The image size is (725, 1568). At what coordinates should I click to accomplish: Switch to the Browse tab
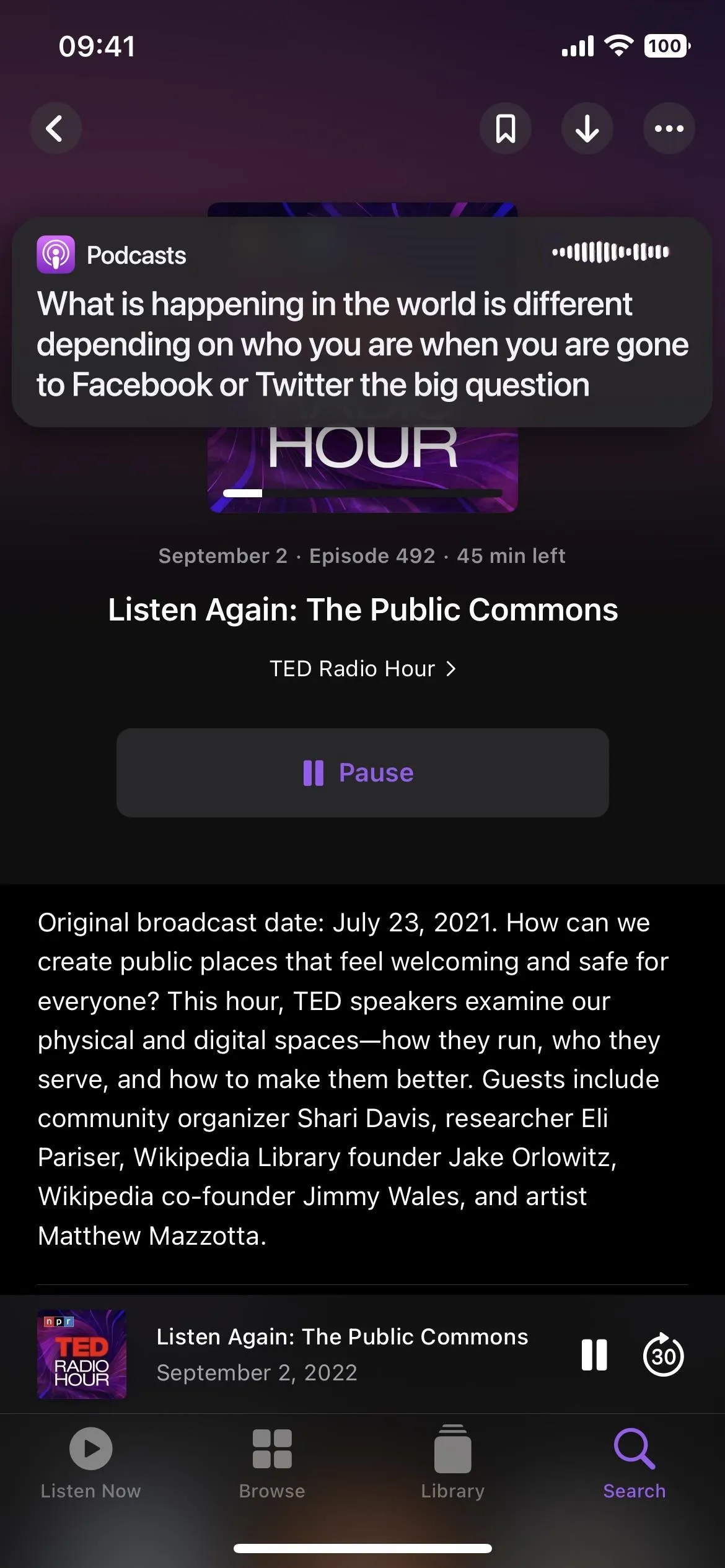(x=272, y=1464)
